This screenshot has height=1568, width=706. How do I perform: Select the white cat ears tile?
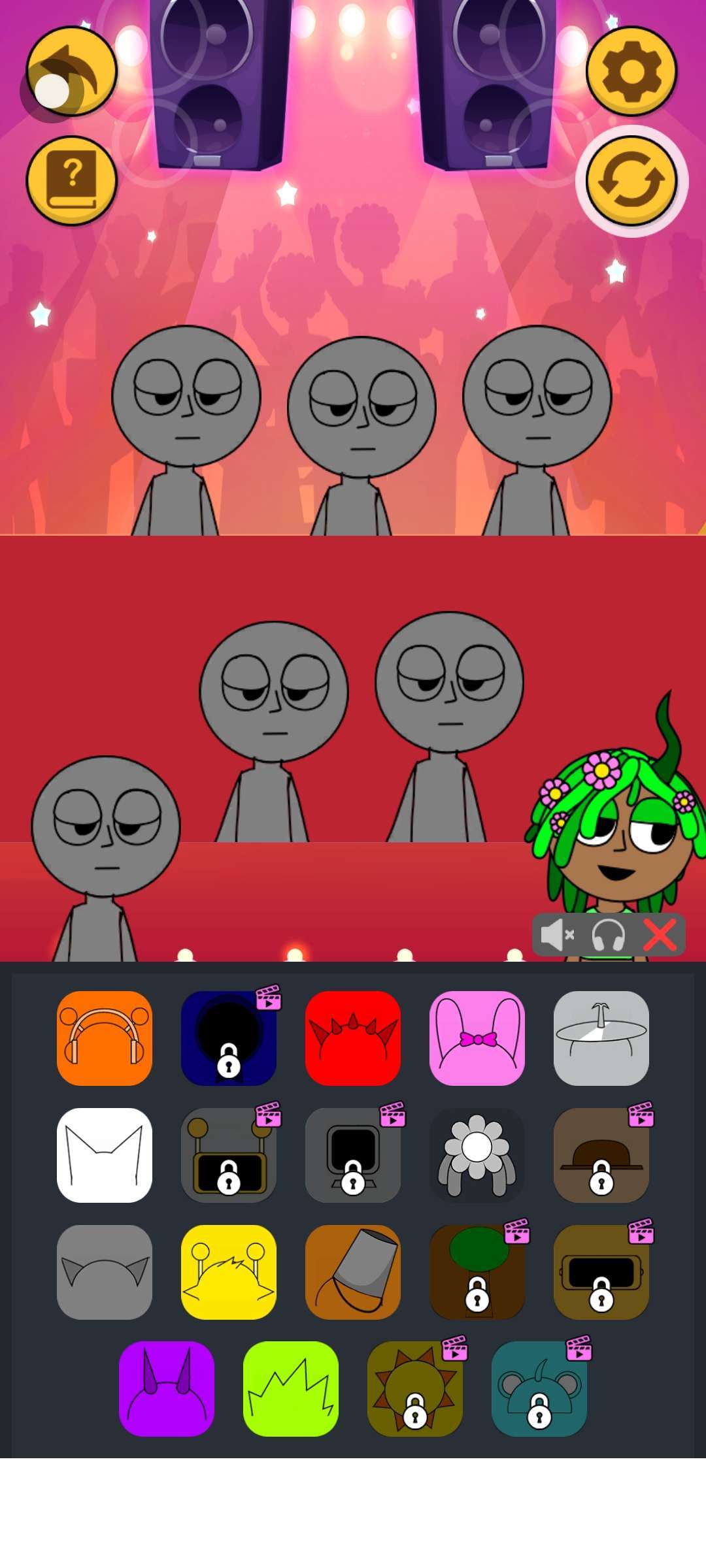(105, 1155)
